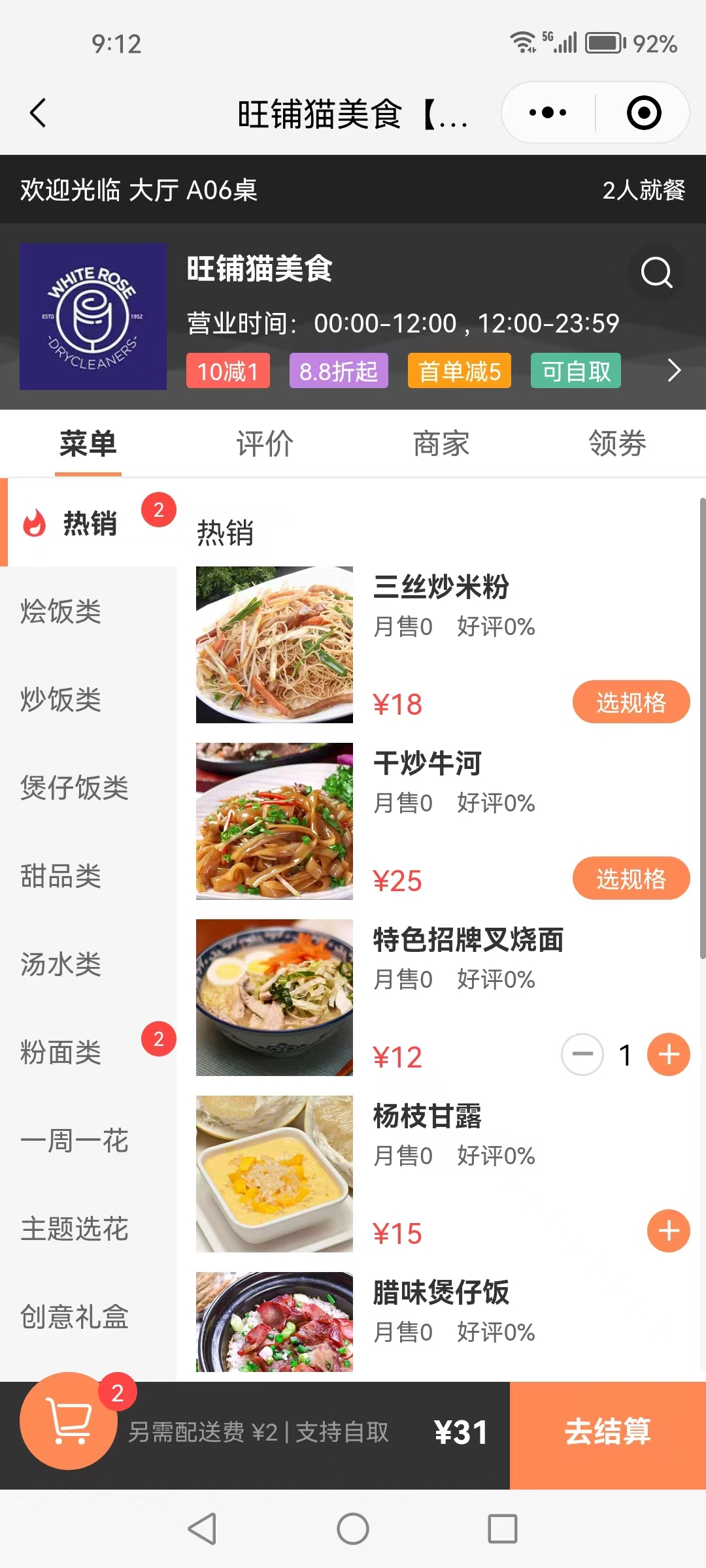
Task: Close the mini-program via the circle icon
Action: [x=644, y=113]
